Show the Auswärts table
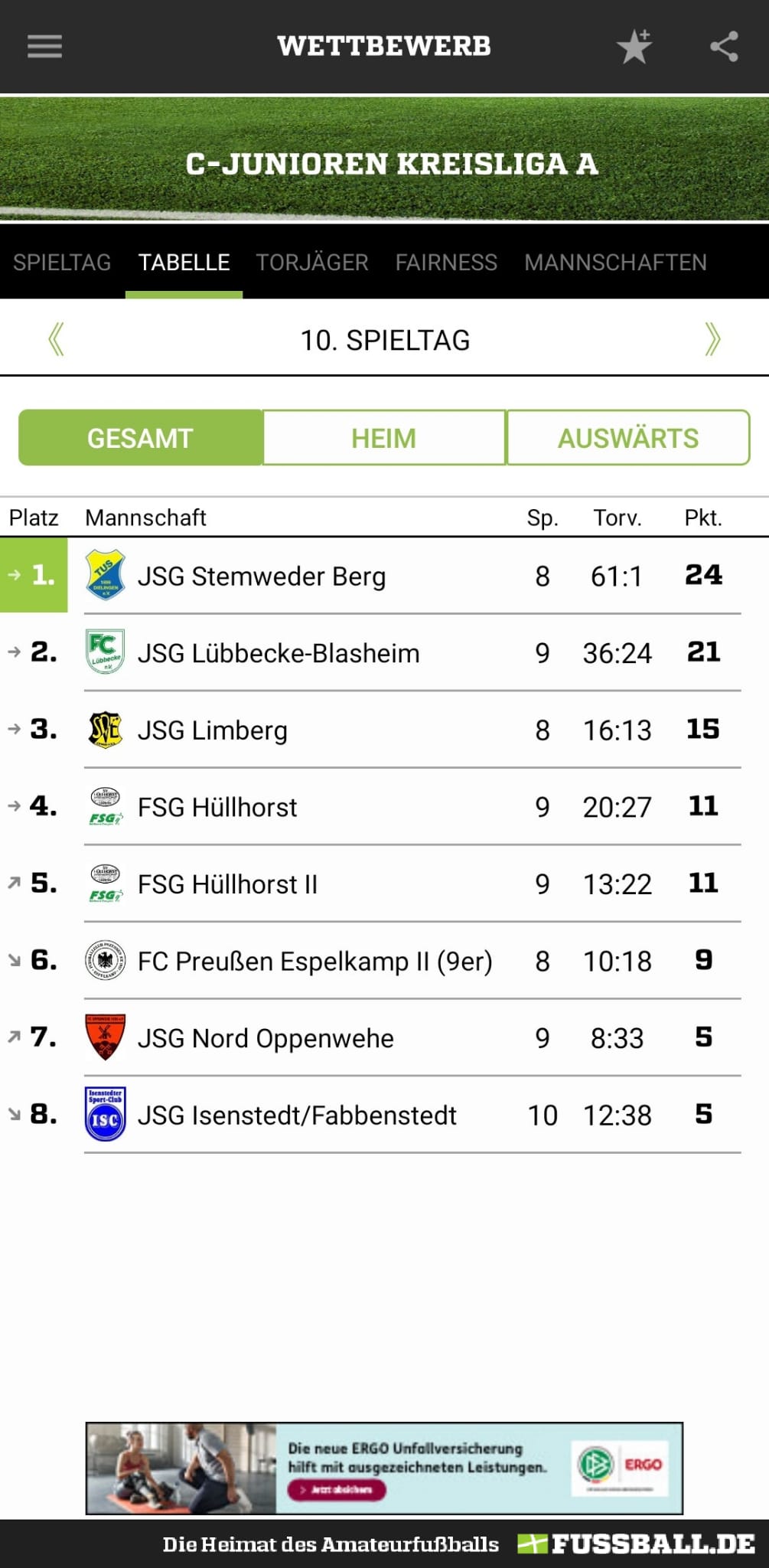This screenshot has width=769, height=1568. point(628,438)
